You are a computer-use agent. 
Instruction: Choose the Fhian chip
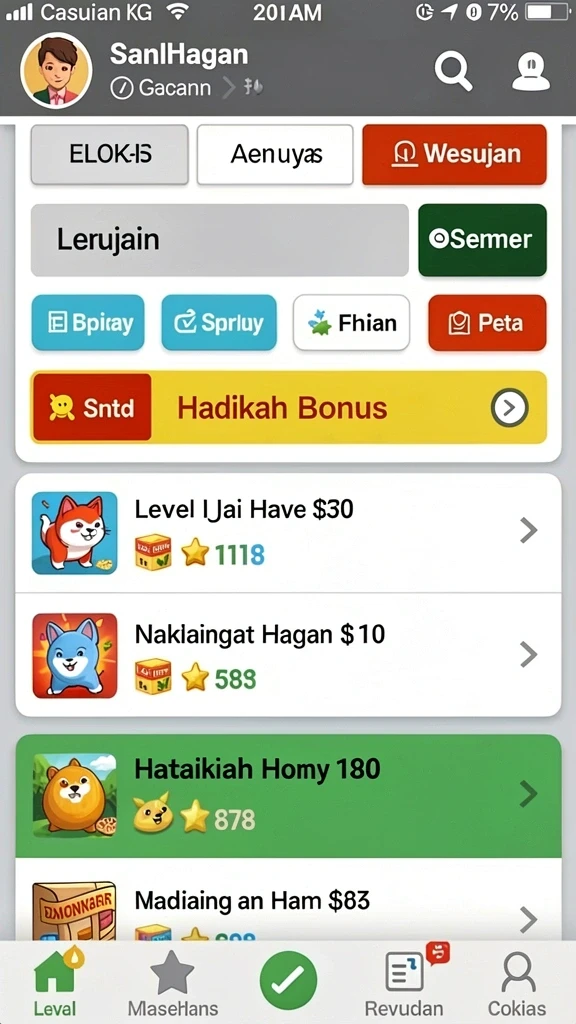click(x=351, y=323)
